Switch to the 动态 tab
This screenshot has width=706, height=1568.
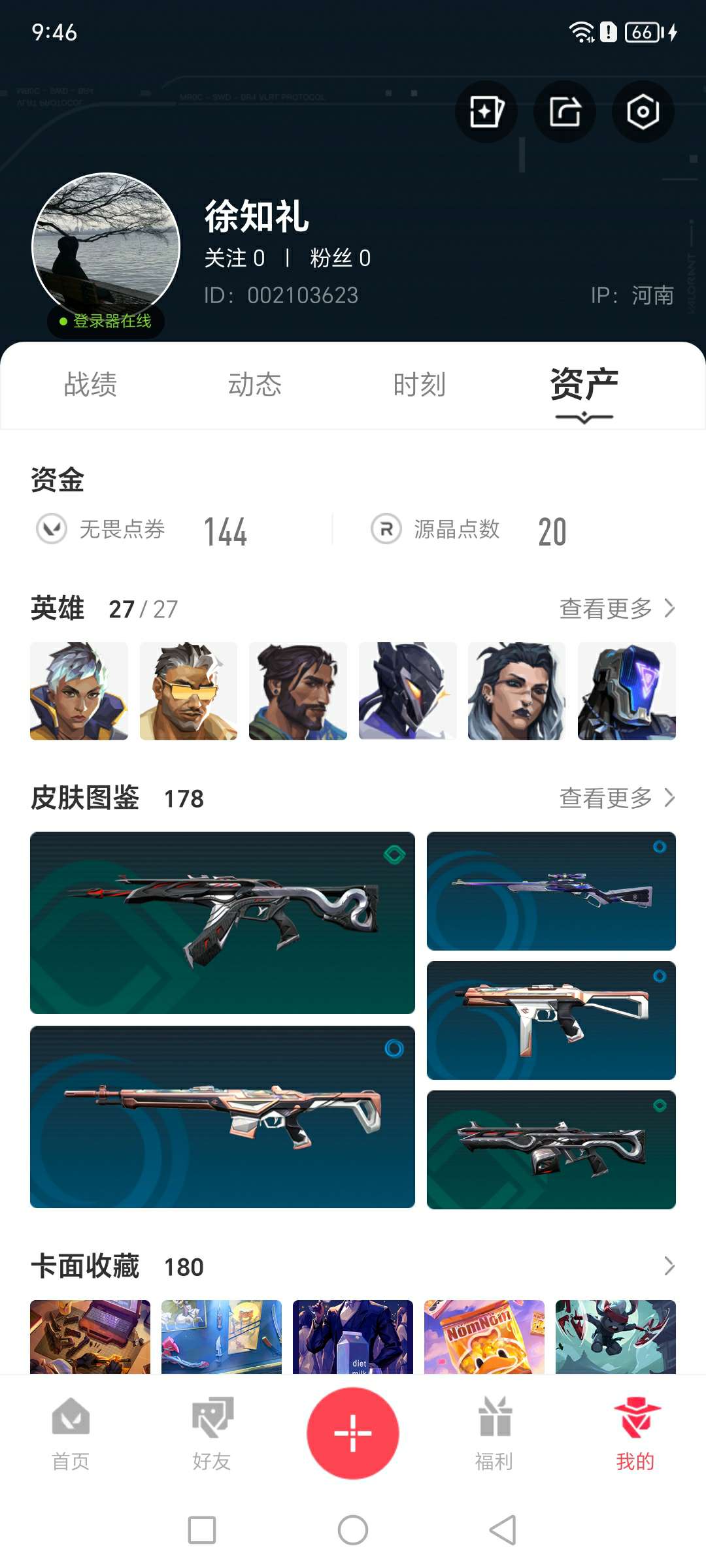click(254, 384)
